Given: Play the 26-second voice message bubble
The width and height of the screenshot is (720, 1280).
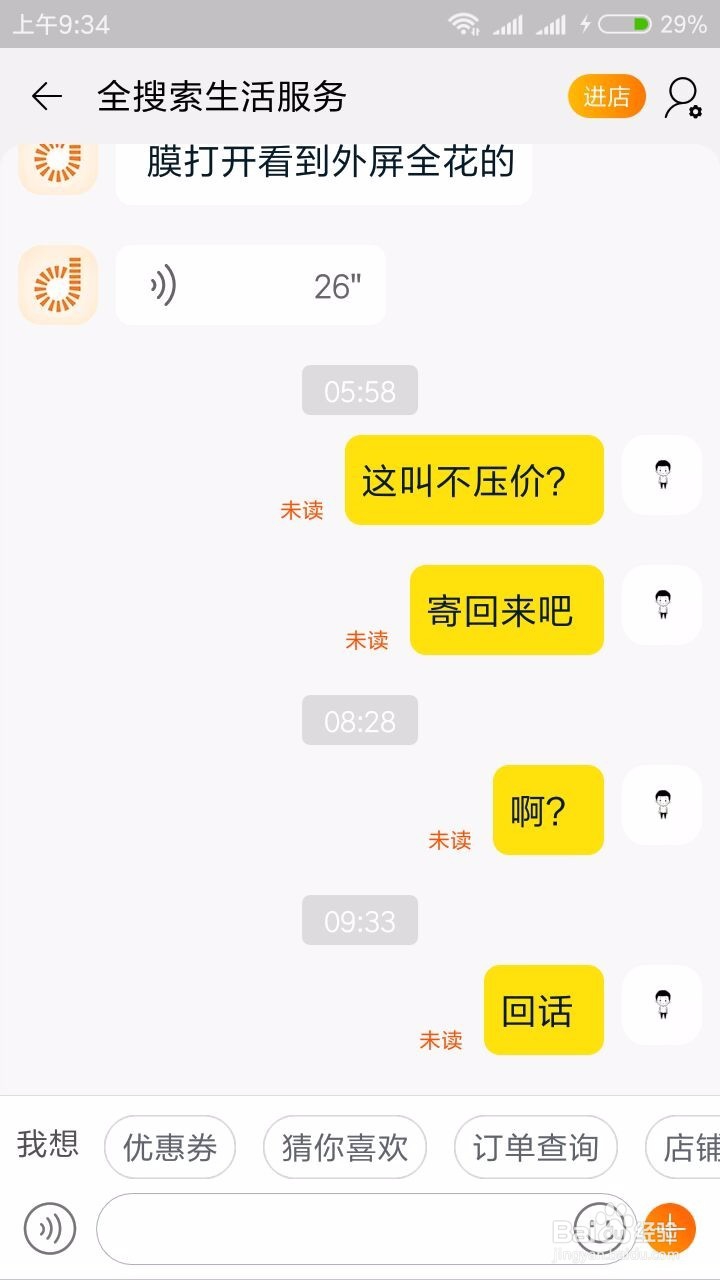Looking at the screenshot, I should (x=250, y=284).
